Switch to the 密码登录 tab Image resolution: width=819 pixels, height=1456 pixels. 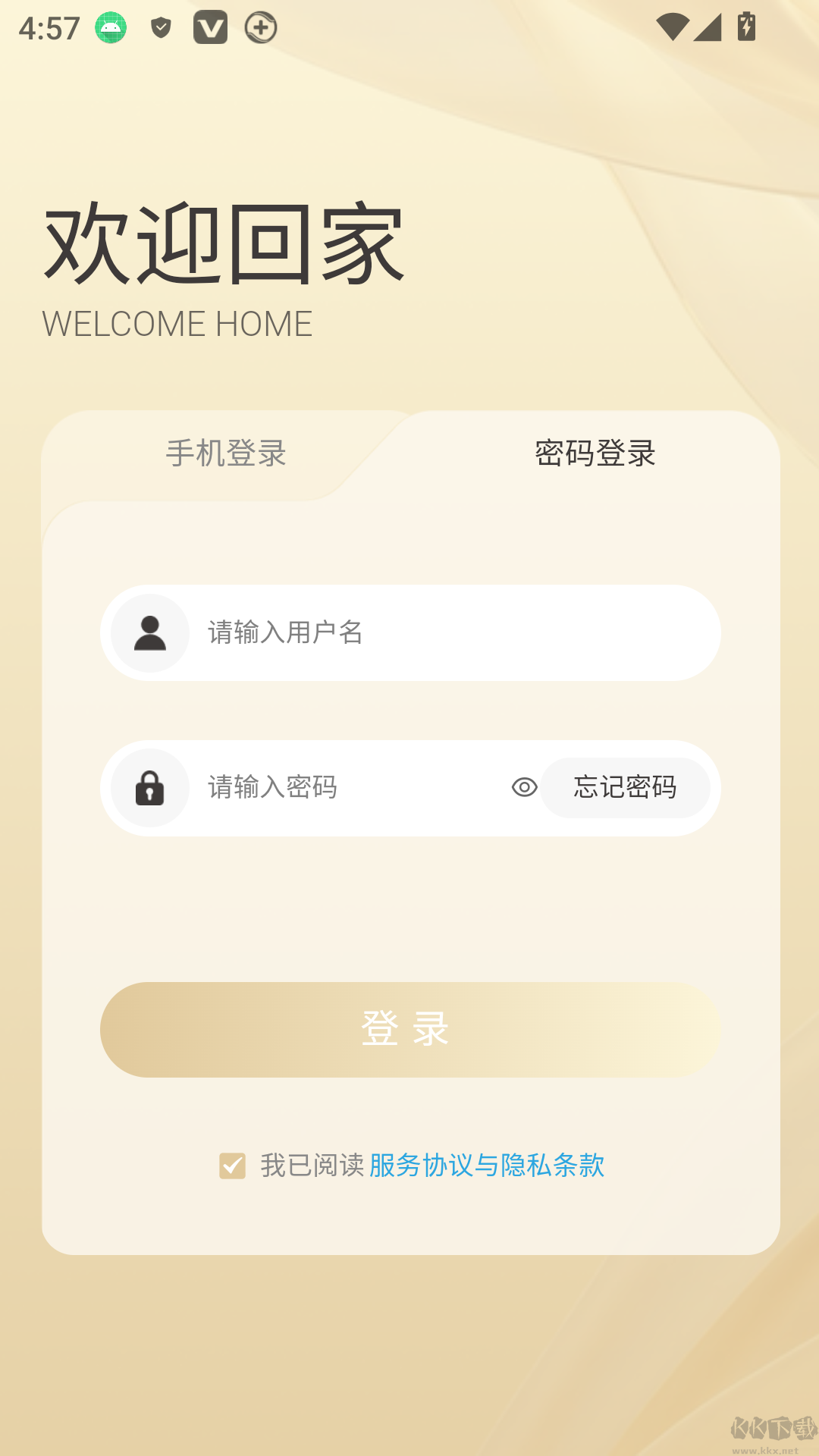click(596, 455)
